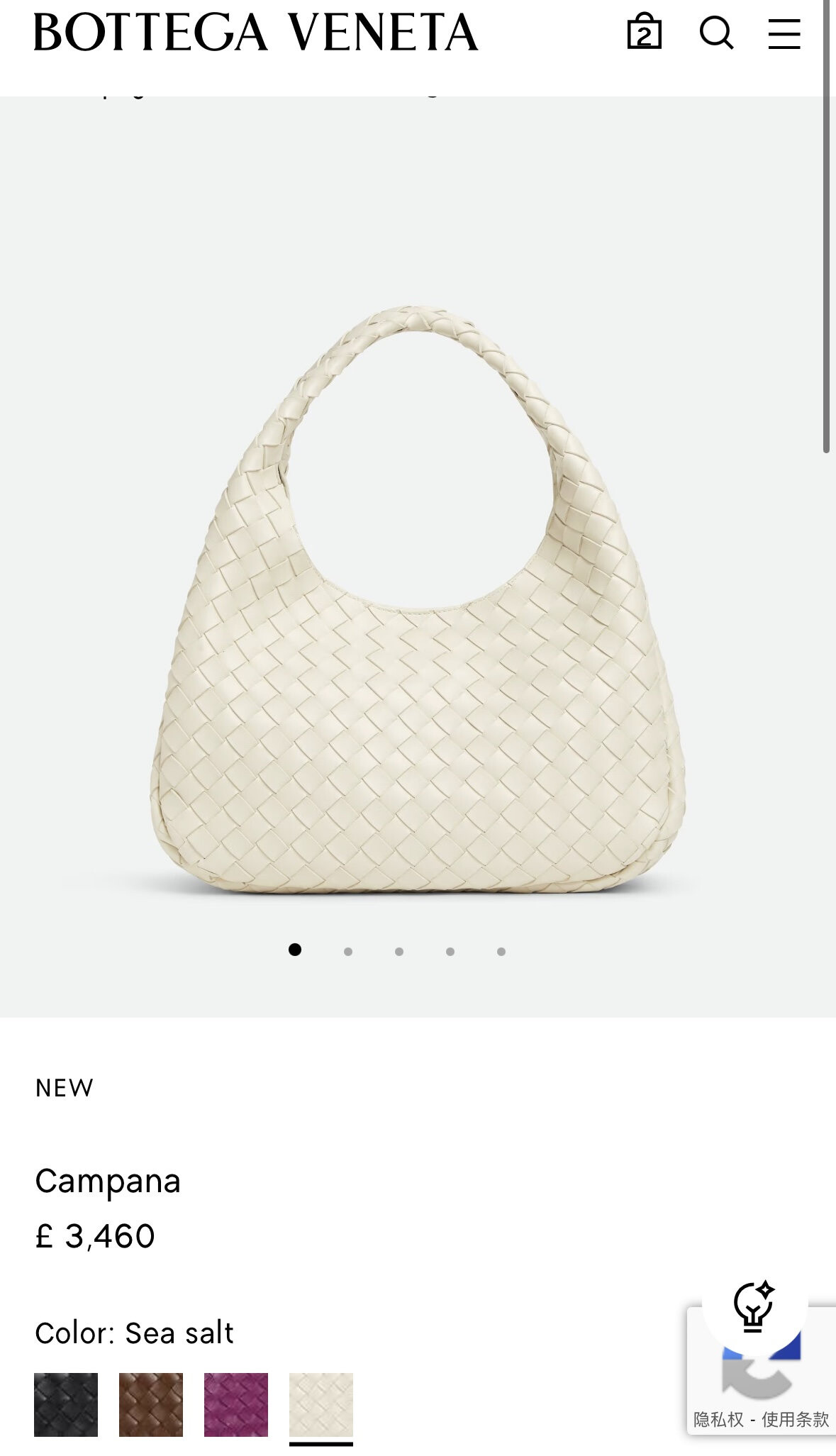Open the shopping bag with 2 items

click(644, 32)
